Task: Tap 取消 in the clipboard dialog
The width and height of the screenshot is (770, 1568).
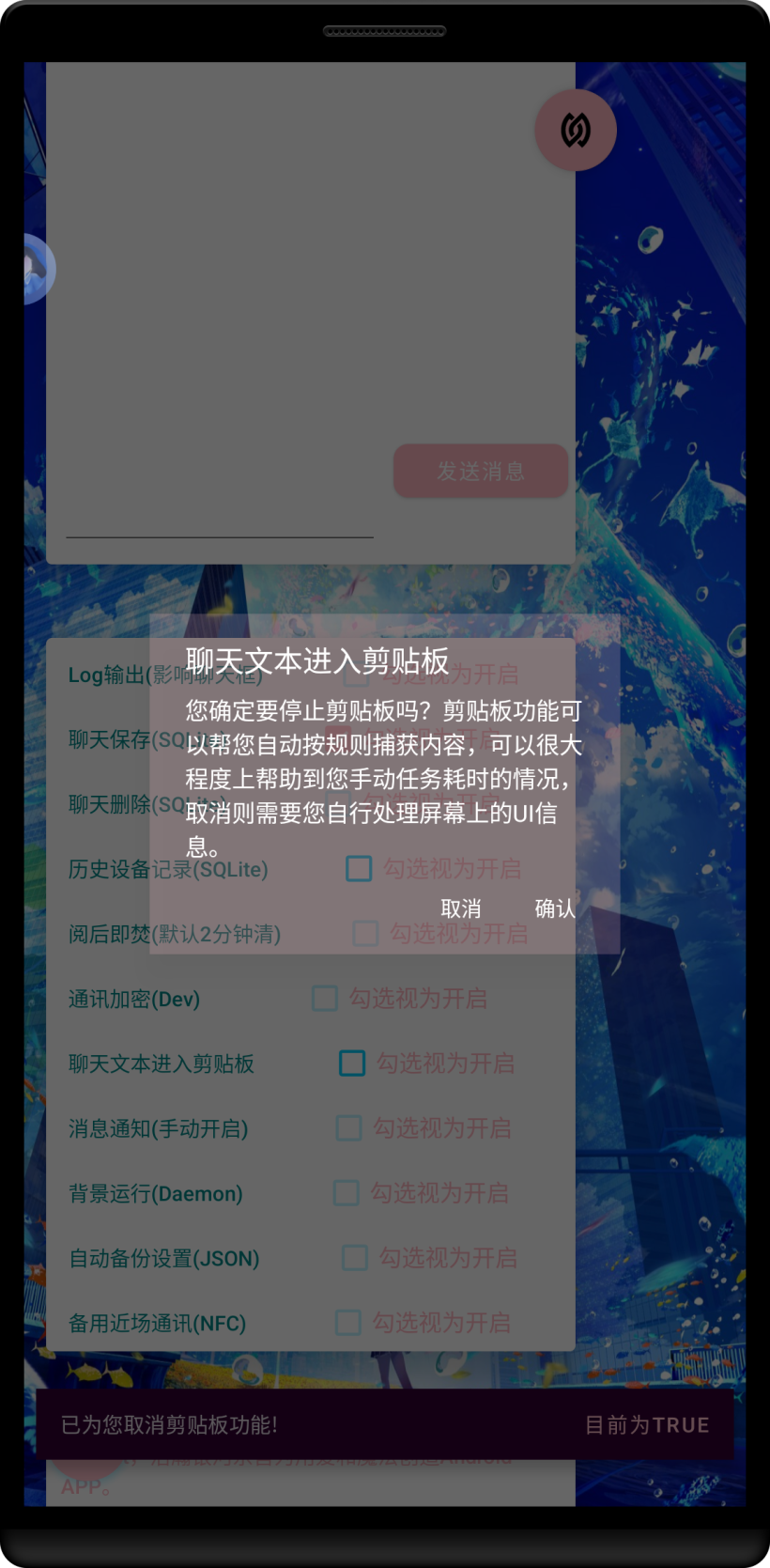Action: pyautogui.click(x=461, y=908)
